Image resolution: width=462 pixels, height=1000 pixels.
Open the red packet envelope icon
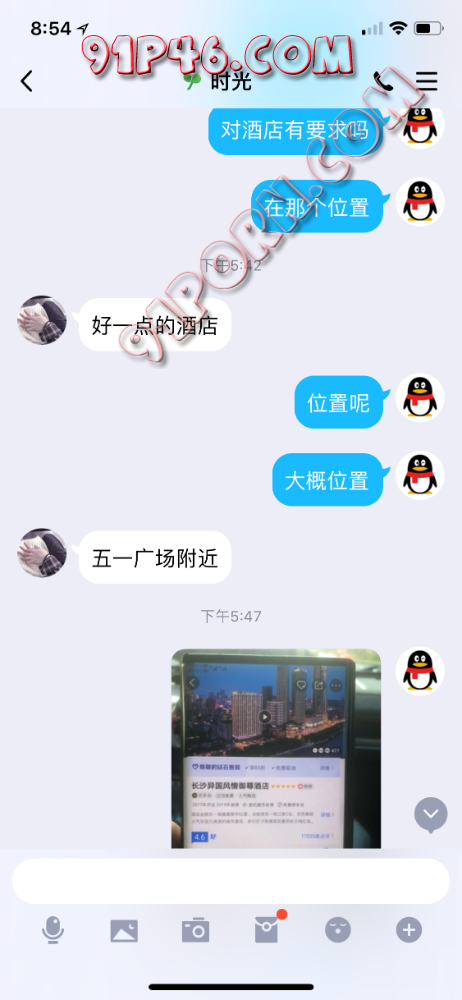pyautogui.click(x=269, y=929)
